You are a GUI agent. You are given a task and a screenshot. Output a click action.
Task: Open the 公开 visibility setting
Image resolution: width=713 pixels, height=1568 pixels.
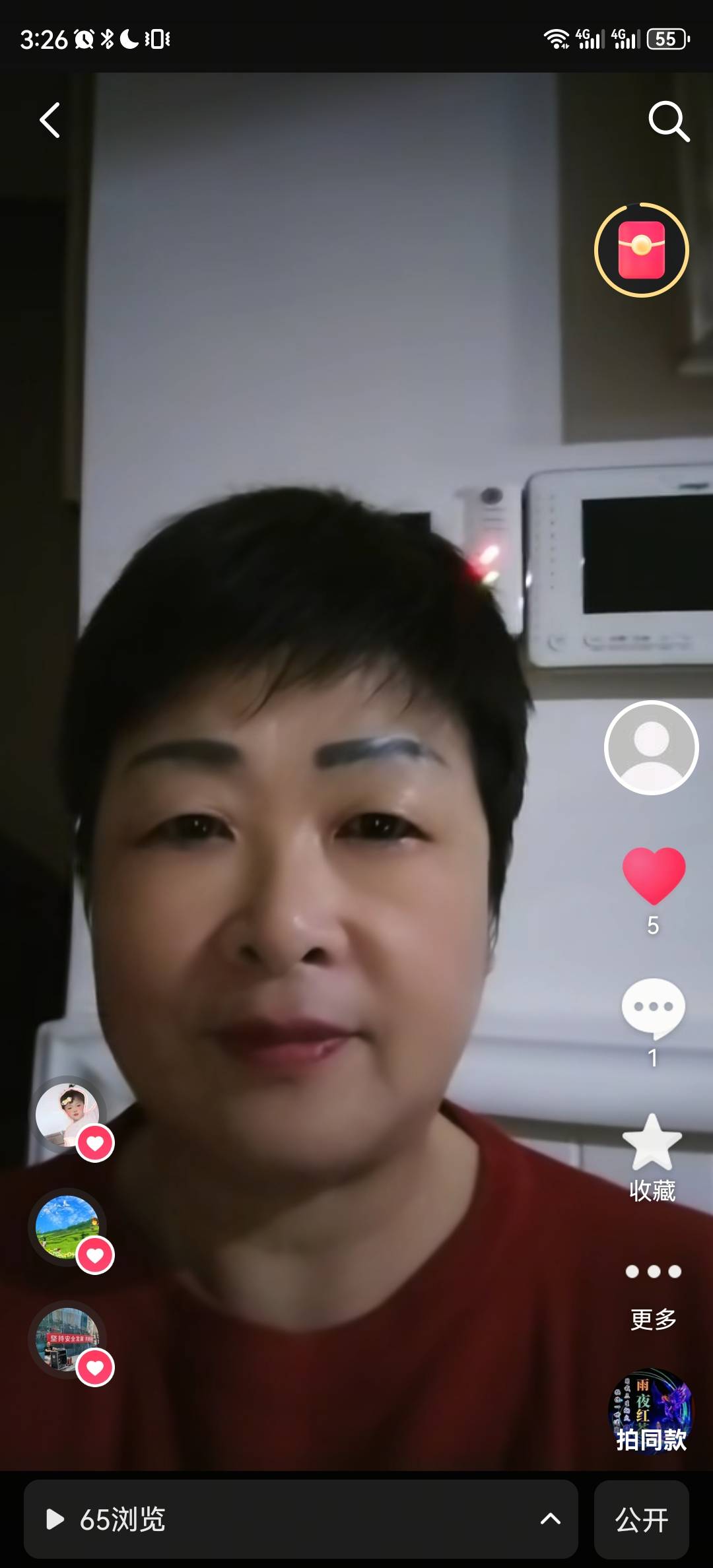[x=641, y=1519]
